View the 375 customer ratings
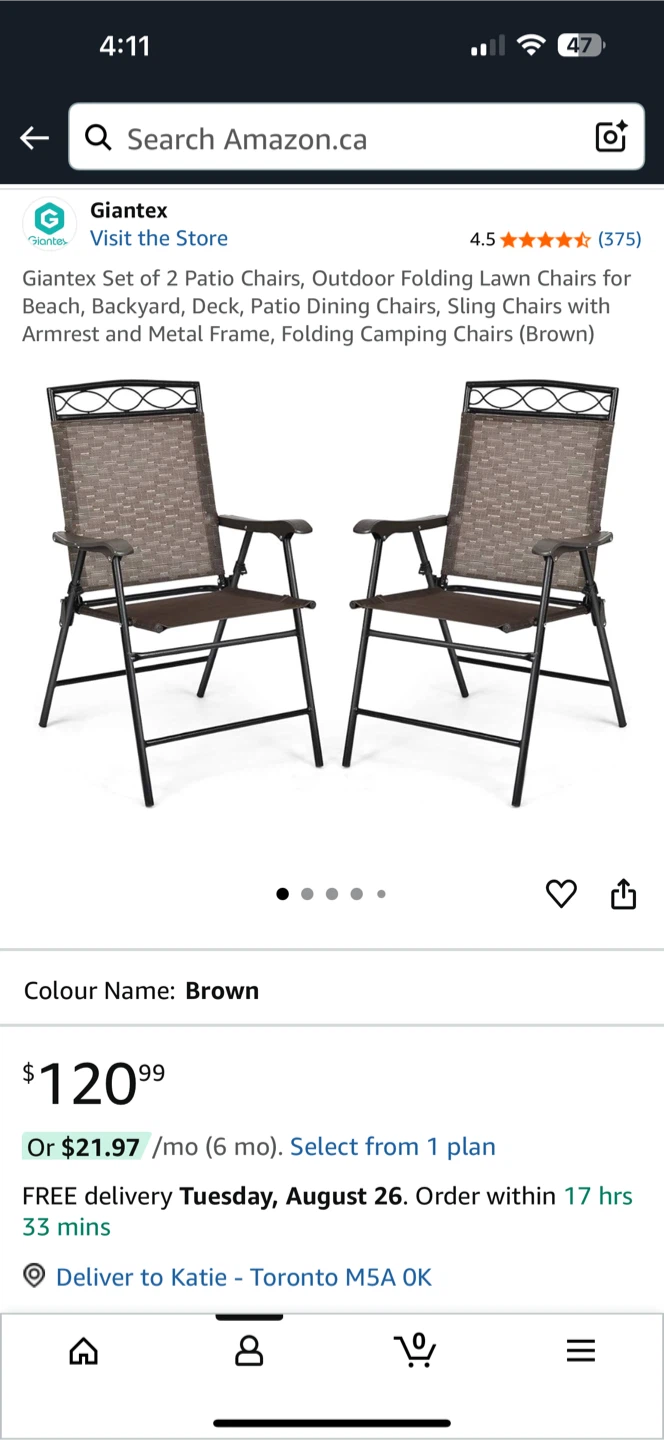 tap(619, 239)
